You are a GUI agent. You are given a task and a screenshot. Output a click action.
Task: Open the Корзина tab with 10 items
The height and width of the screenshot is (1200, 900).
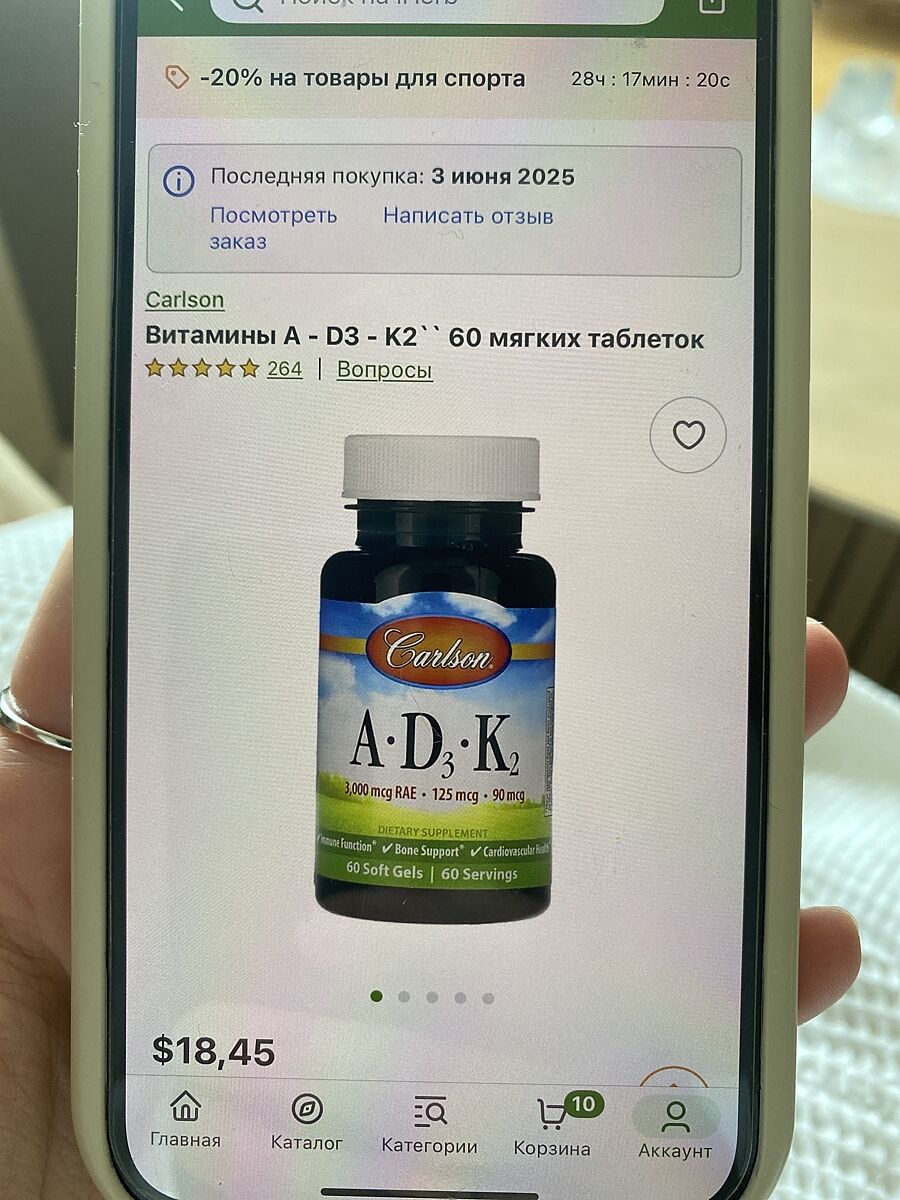point(552,1125)
